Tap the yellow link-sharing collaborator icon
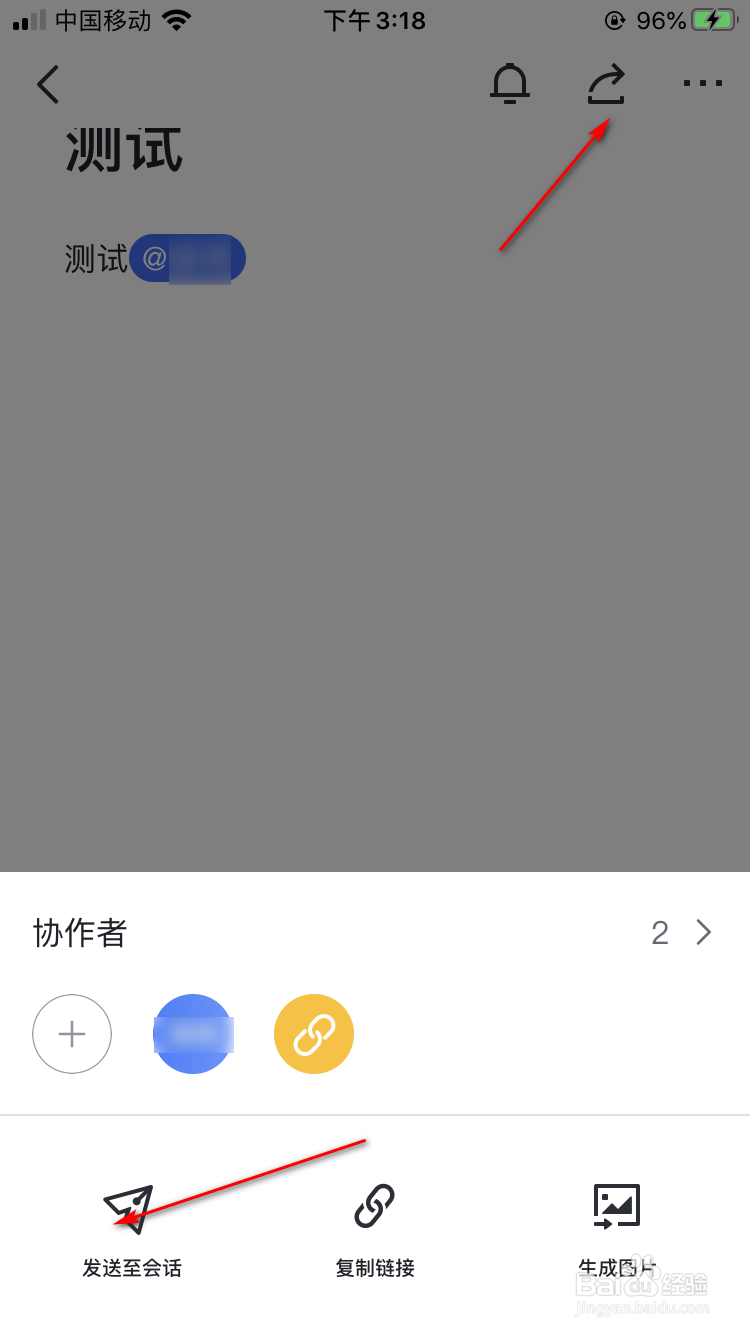750x1334 pixels. [x=313, y=1034]
